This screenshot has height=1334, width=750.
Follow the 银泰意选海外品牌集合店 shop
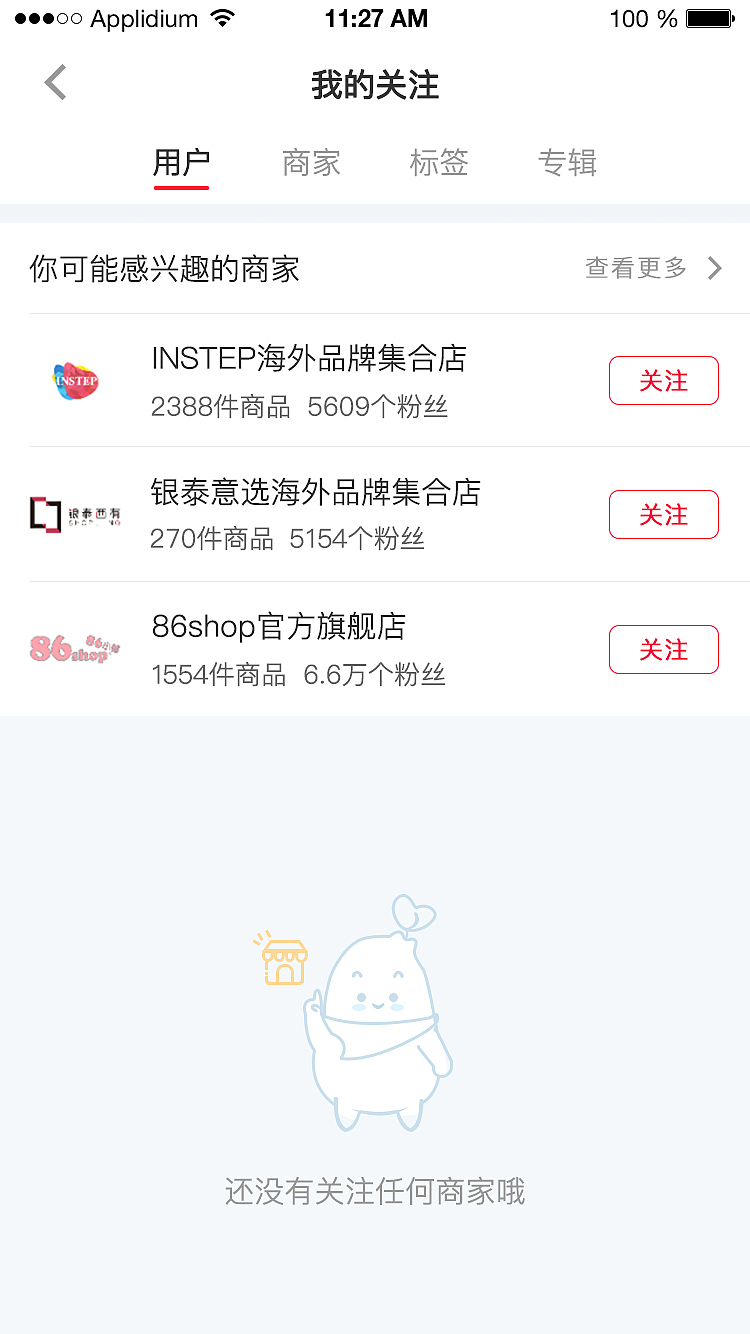[x=663, y=514]
